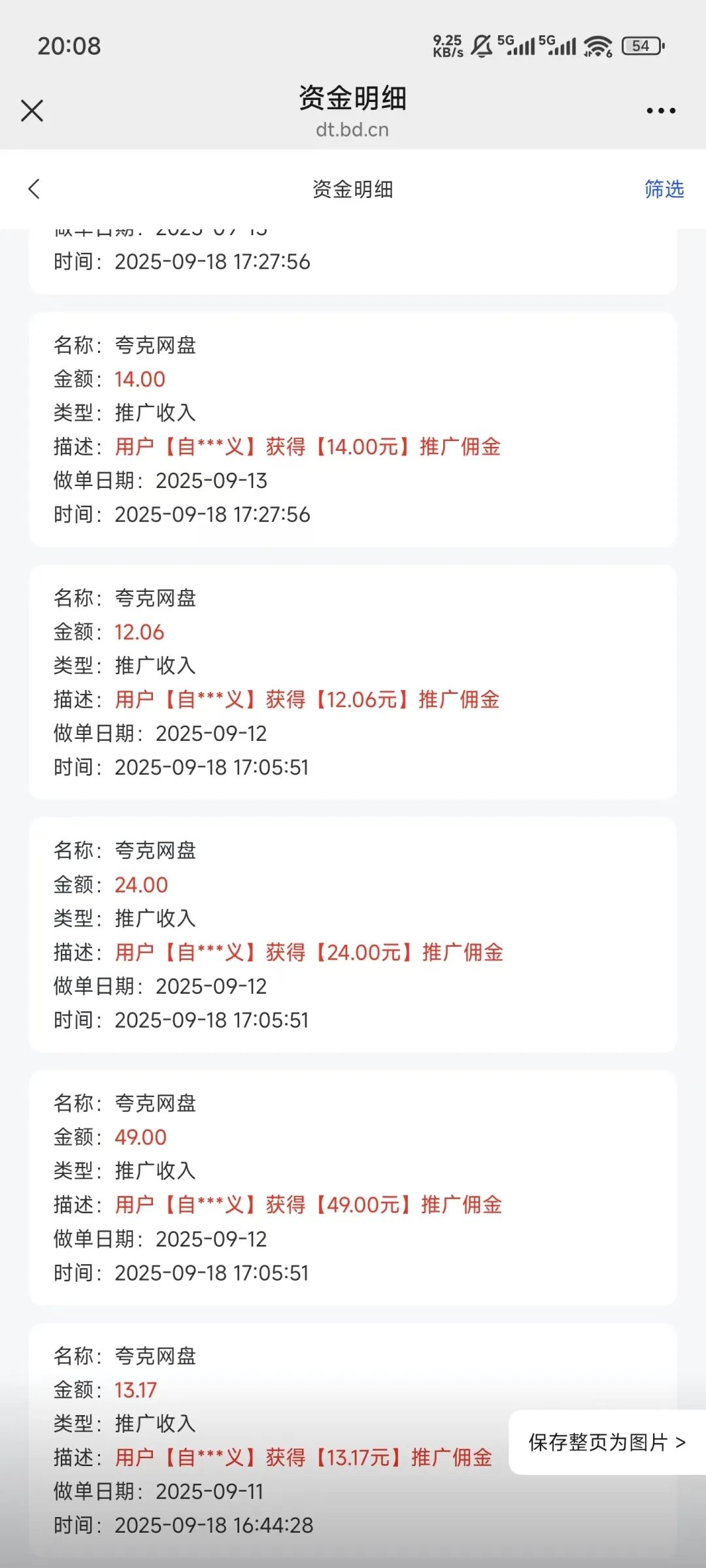The width and height of the screenshot is (706, 1568).
Task: Go back using the left arrow
Action: pos(35,189)
